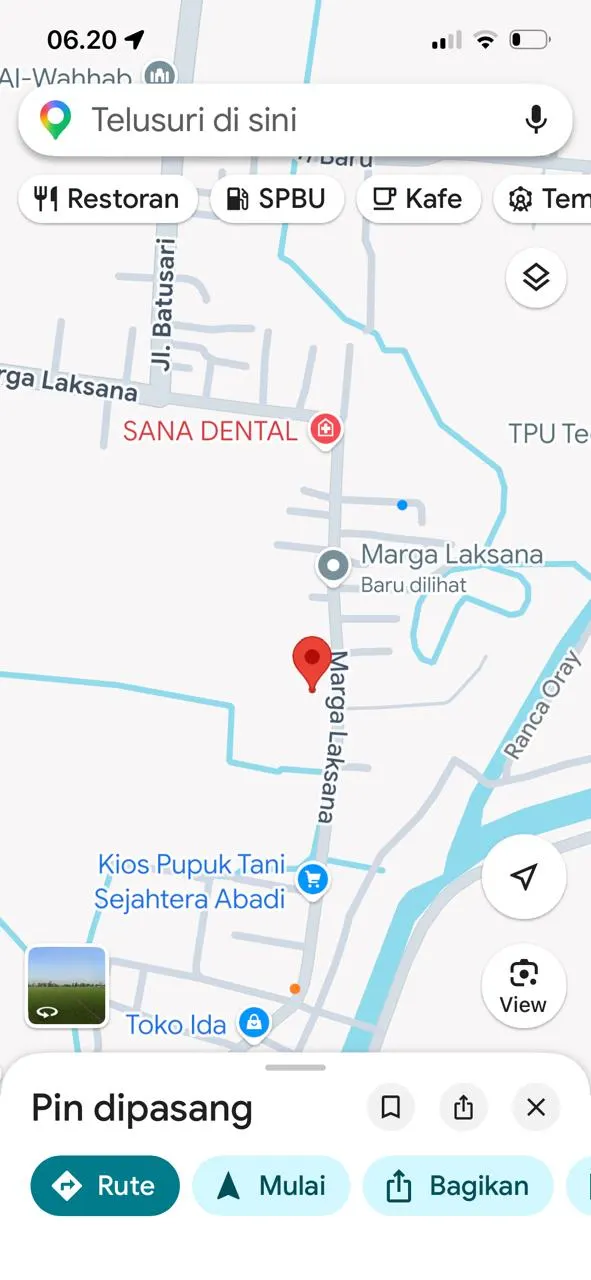Open the map layers button
591x1280 pixels.
[x=536, y=277]
